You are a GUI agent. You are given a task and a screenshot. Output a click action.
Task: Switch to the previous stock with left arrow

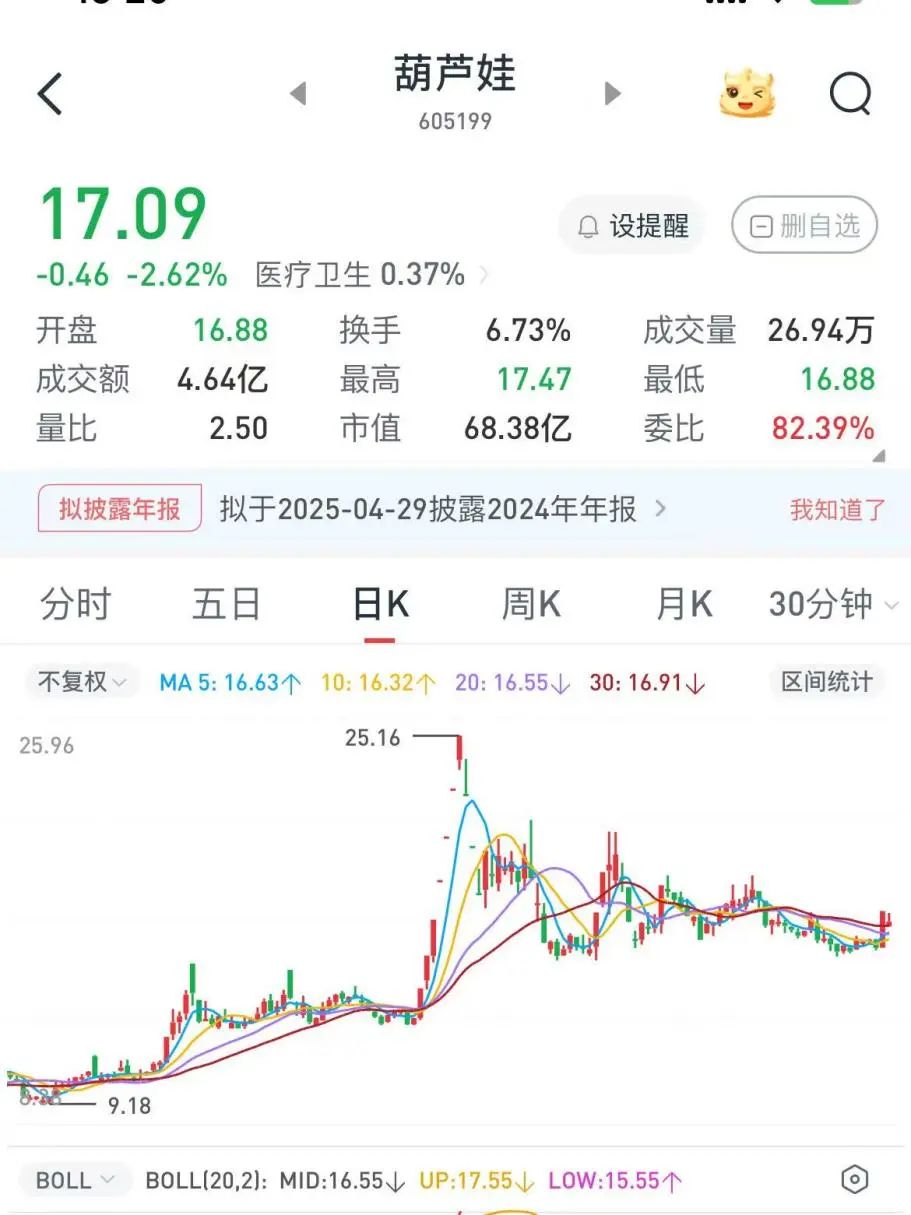point(297,94)
